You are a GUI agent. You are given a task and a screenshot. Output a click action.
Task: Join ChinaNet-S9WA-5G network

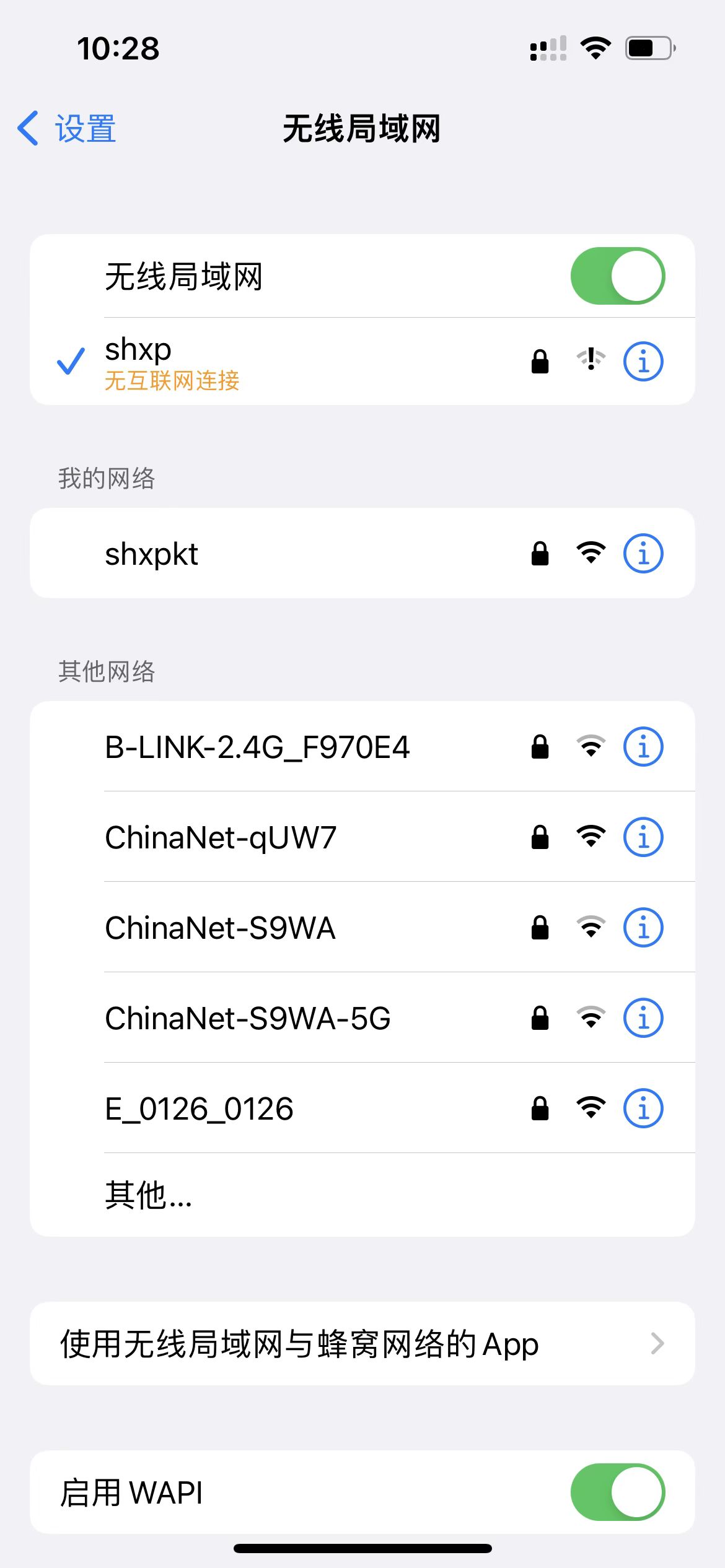[x=248, y=1018]
